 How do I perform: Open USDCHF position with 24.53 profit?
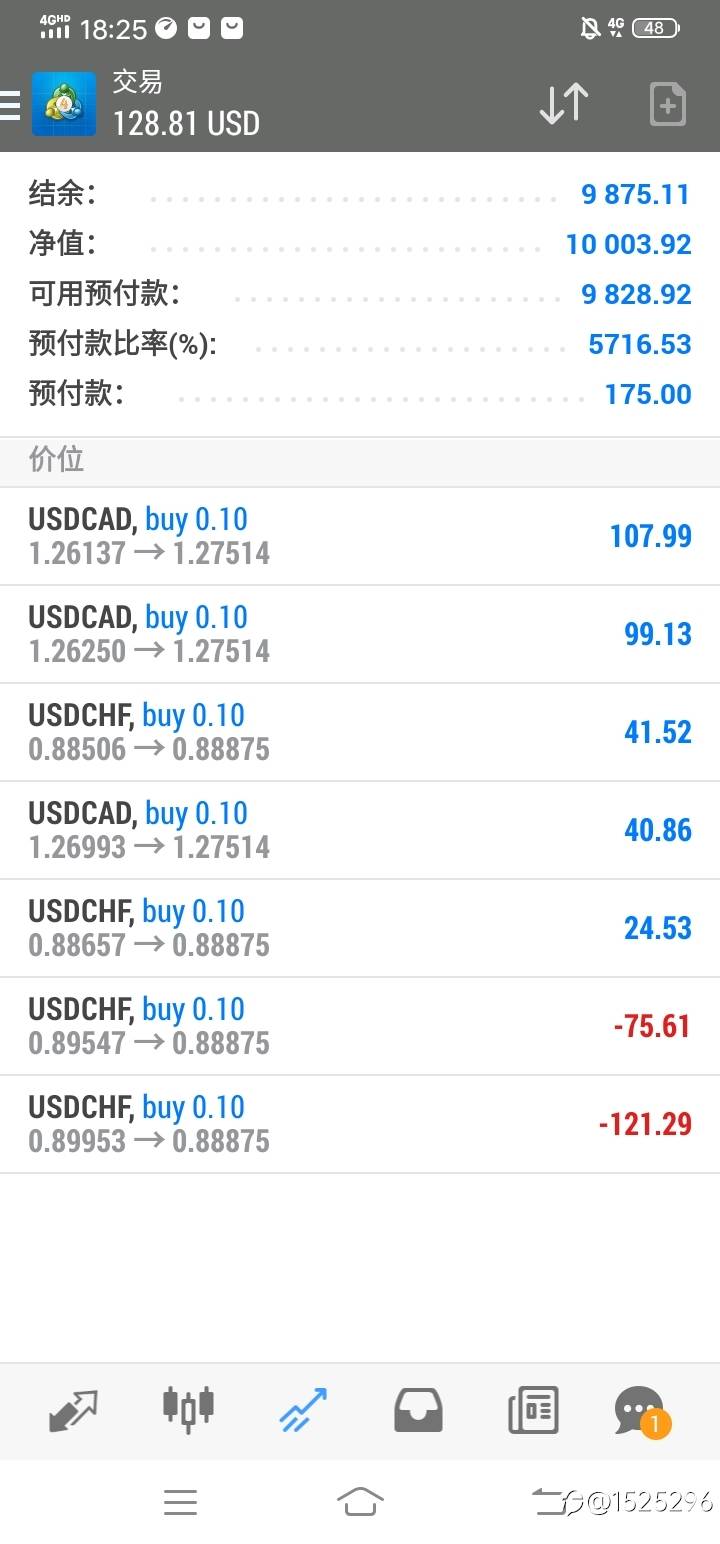click(360, 929)
